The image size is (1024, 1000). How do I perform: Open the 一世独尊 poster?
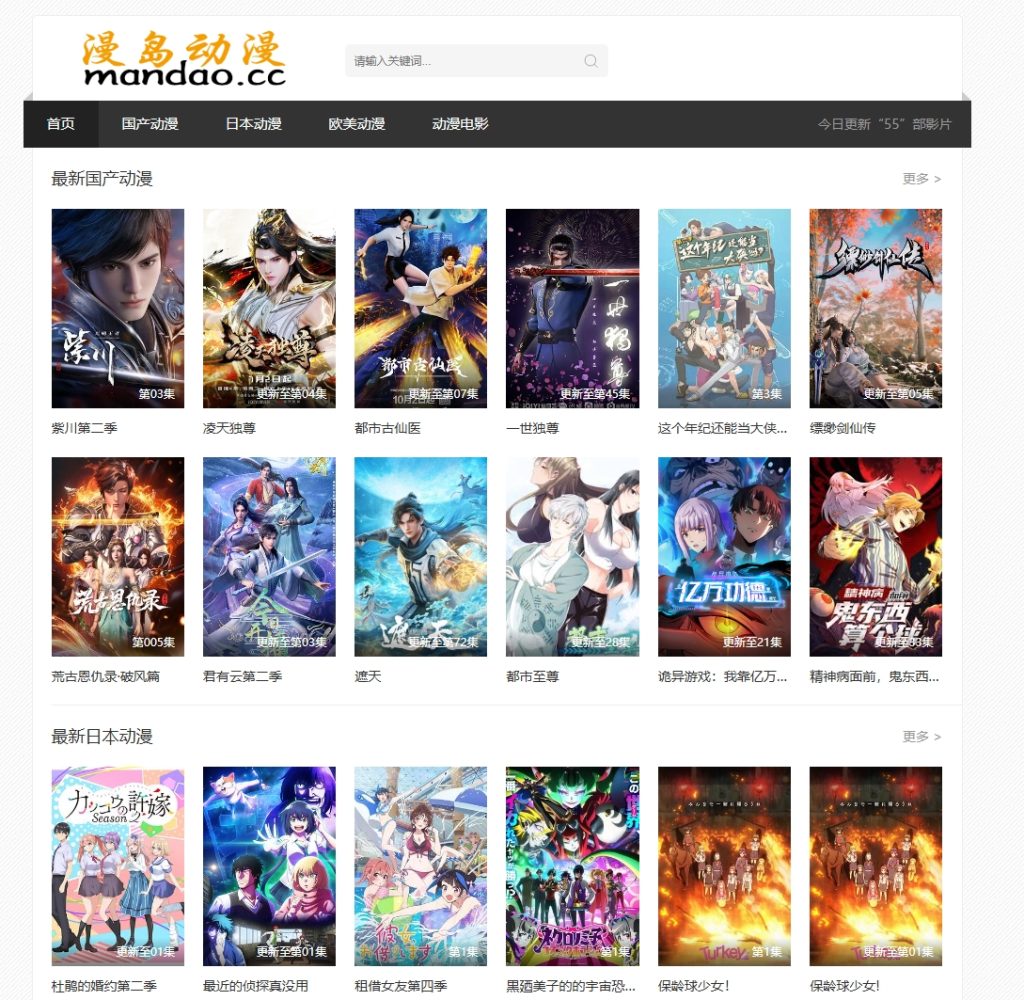(x=572, y=308)
